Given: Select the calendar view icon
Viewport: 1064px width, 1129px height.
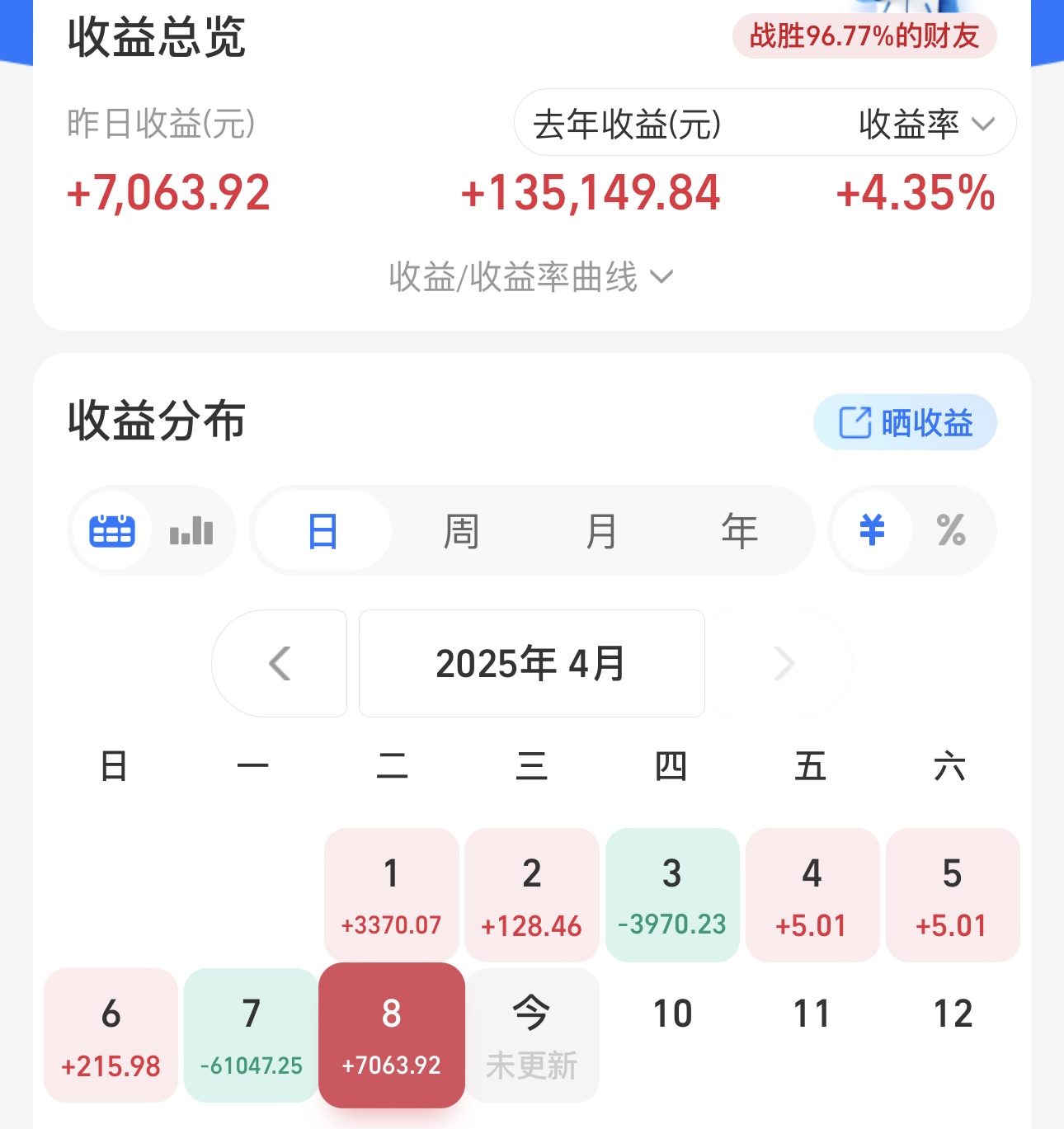Looking at the screenshot, I should 112,530.
